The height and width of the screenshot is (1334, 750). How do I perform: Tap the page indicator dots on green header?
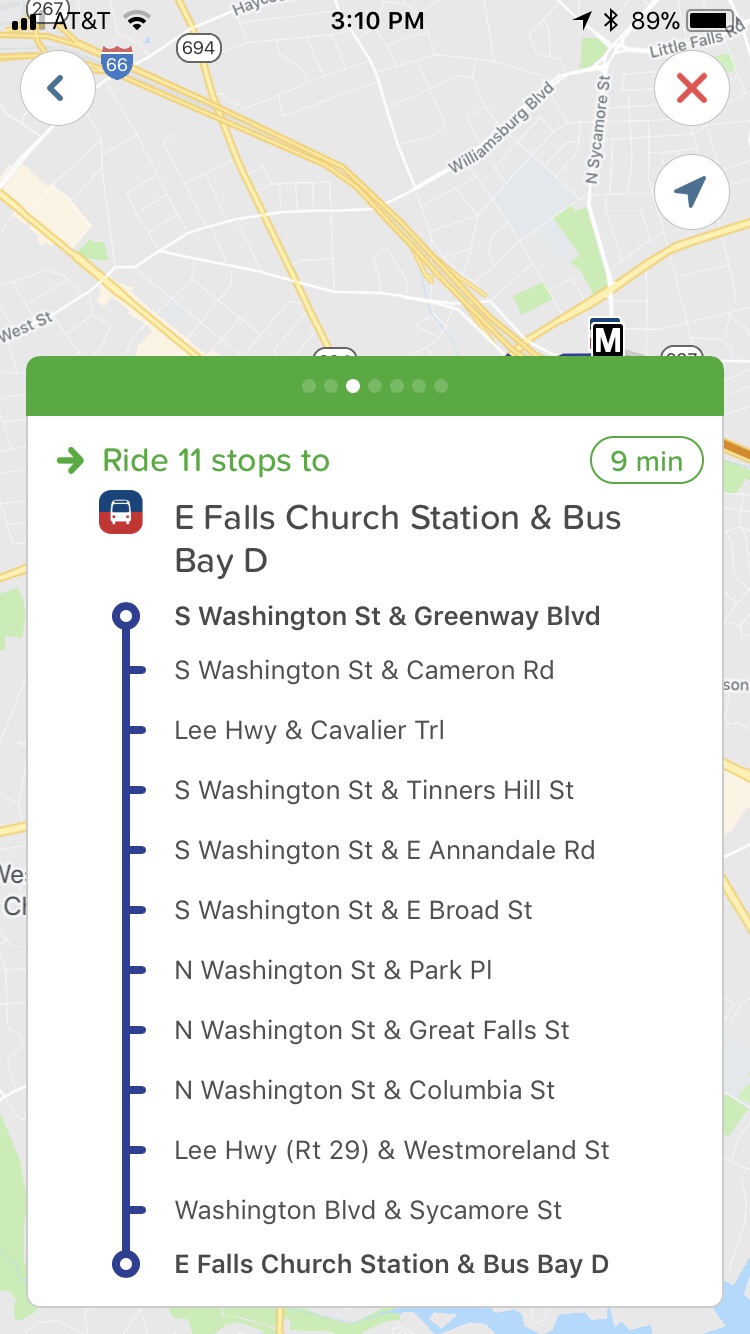click(x=375, y=386)
